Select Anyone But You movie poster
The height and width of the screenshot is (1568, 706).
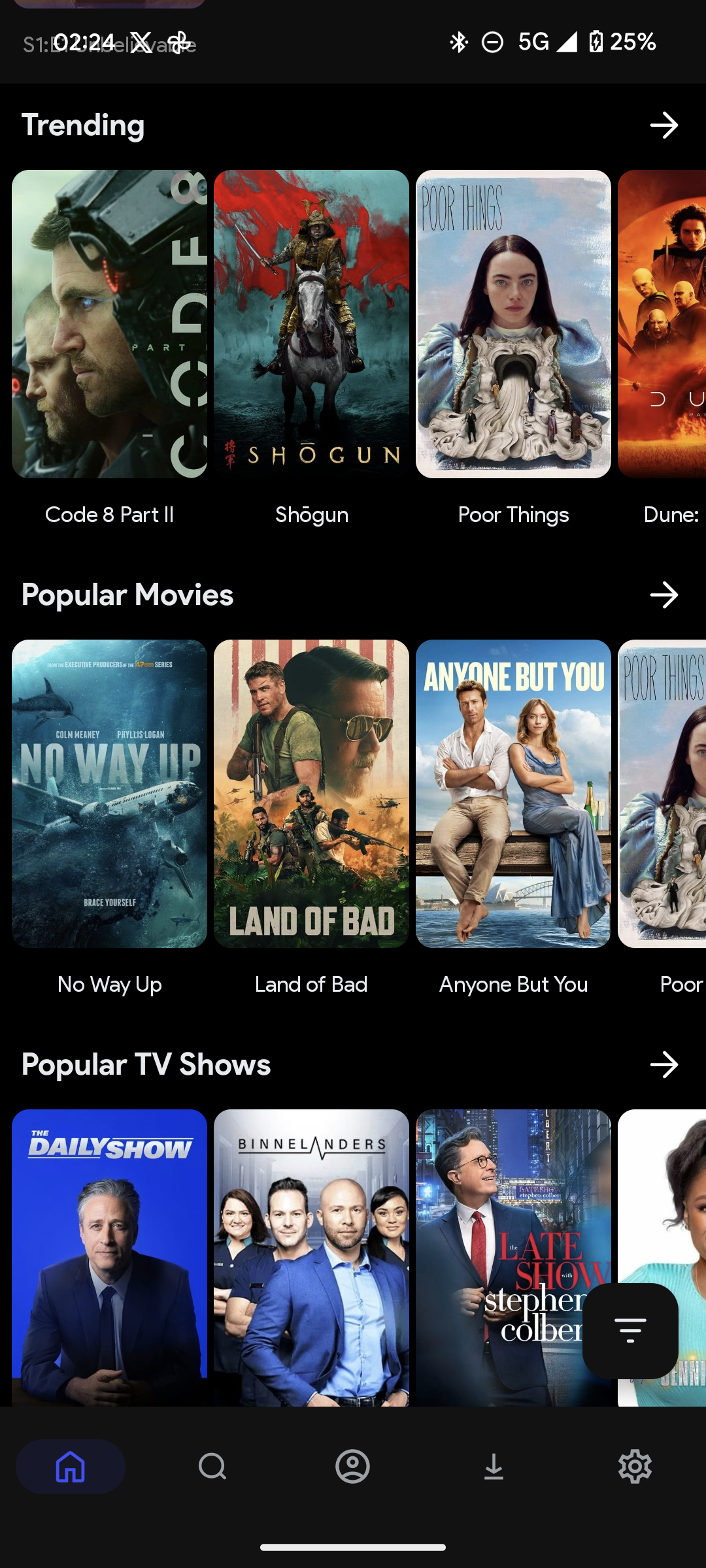513,794
